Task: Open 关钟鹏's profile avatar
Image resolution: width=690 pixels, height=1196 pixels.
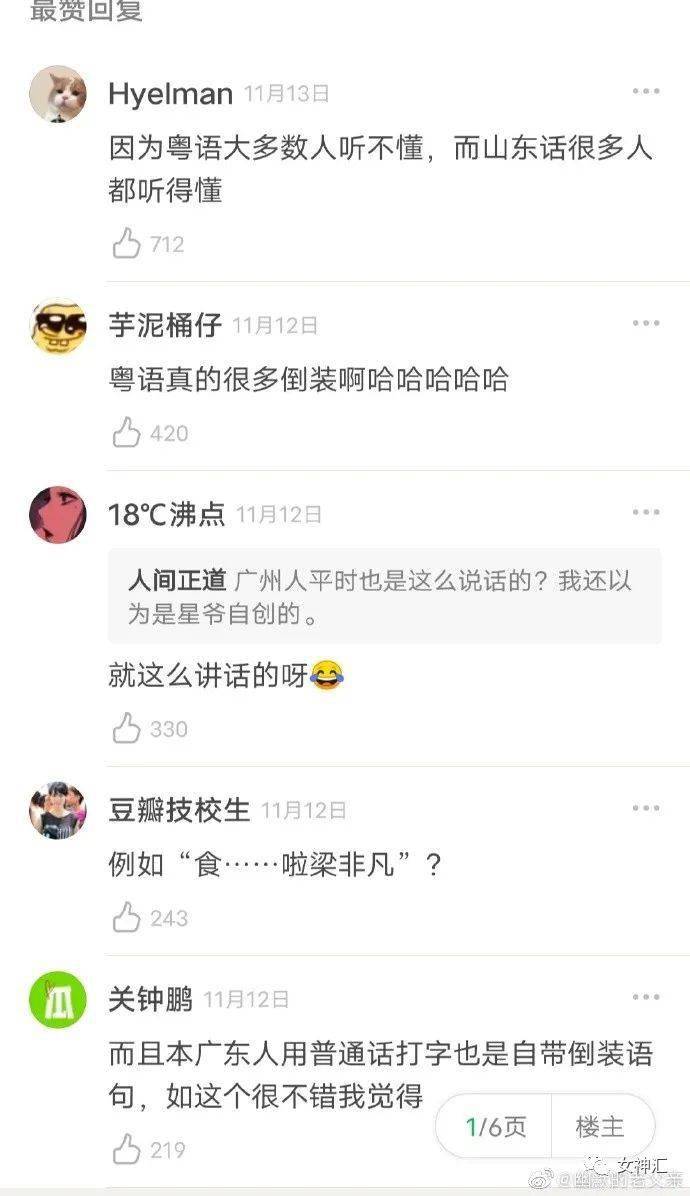Action: tap(58, 999)
